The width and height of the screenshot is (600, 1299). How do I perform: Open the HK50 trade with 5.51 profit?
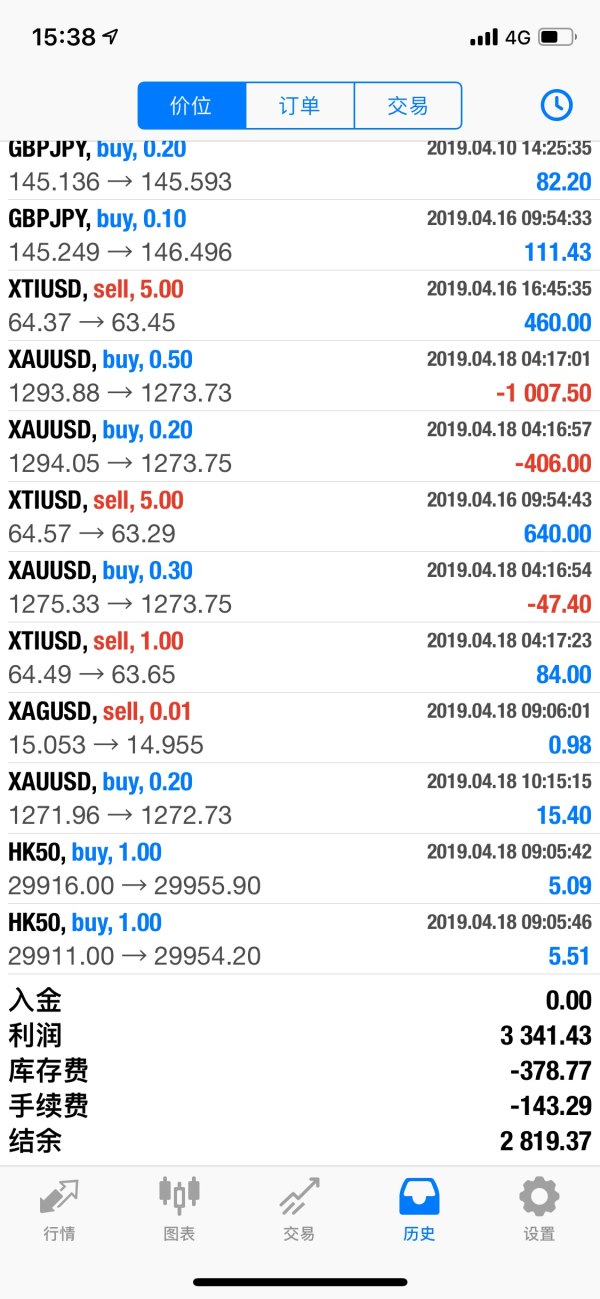pos(300,940)
